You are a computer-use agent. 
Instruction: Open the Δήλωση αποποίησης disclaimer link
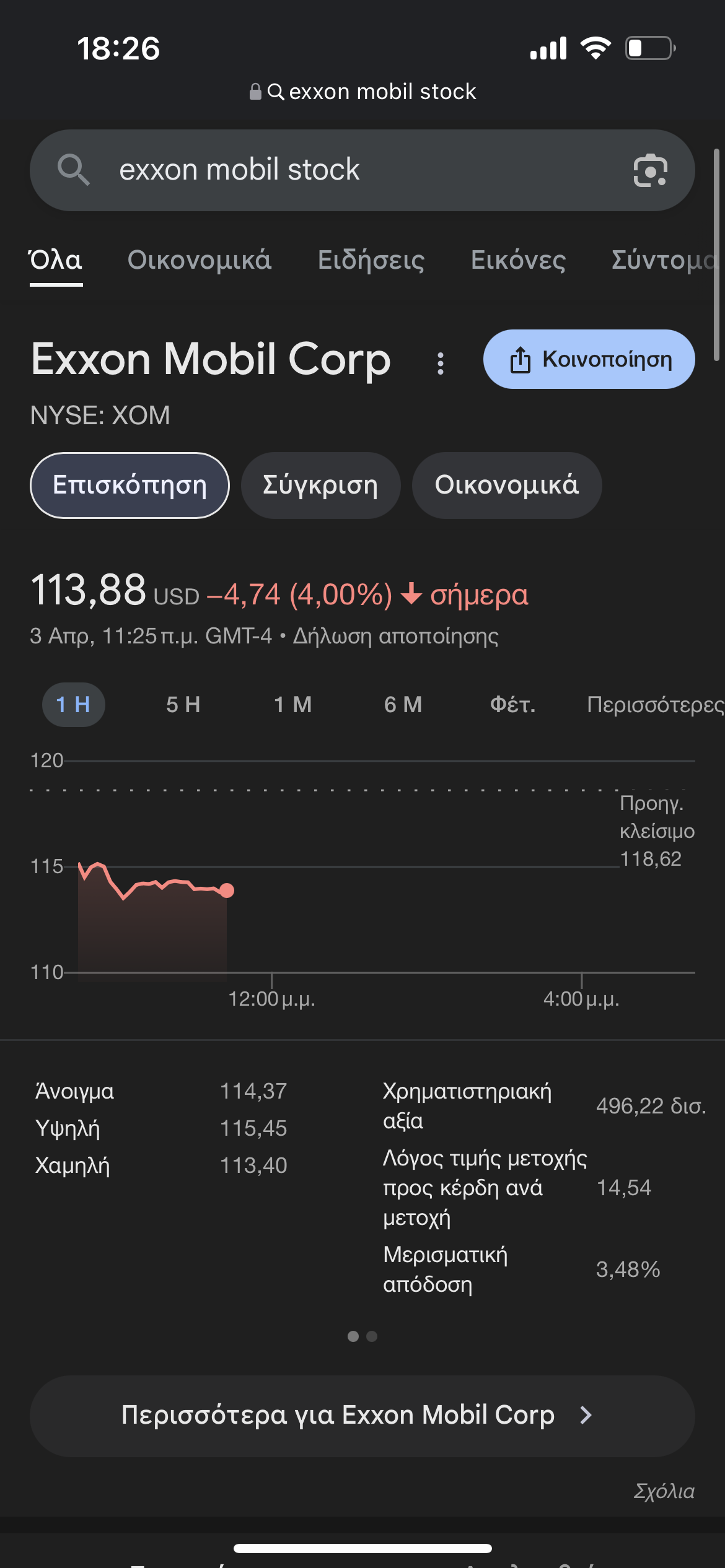pyautogui.click(x=395, y=636)
